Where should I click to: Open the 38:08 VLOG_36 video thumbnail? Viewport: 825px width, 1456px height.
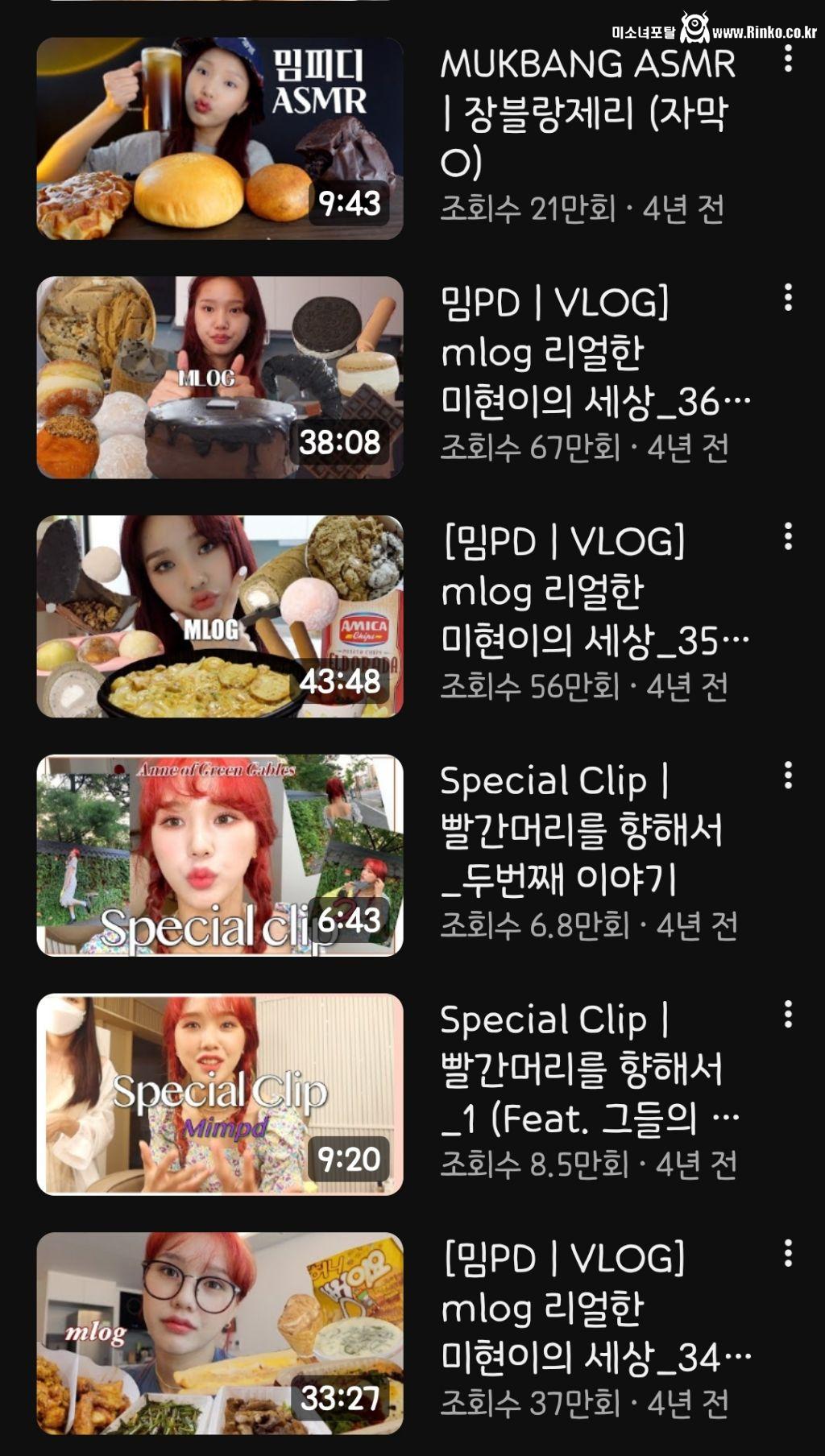coord(218,375)
